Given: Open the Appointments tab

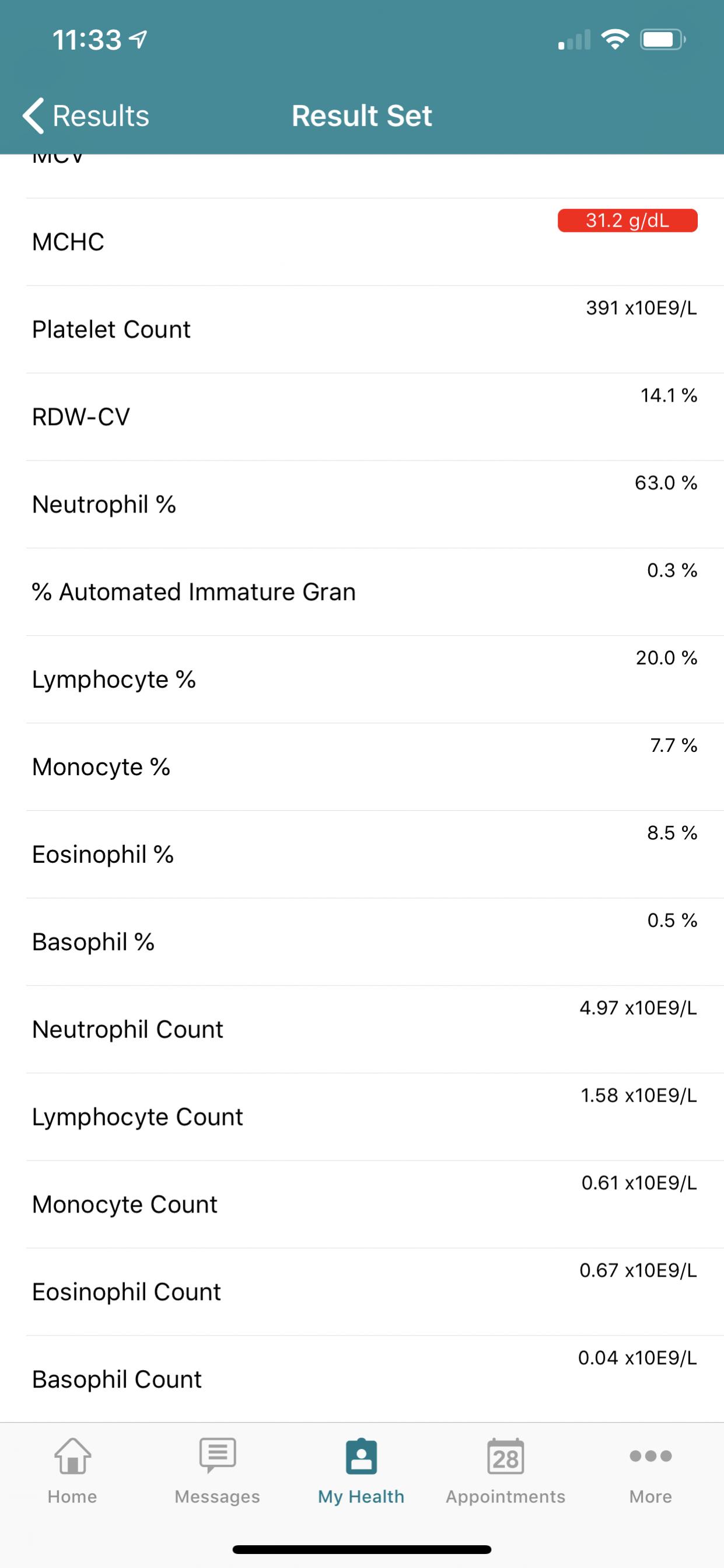Looking at the screenshot, I should (x=506, y=1471).
